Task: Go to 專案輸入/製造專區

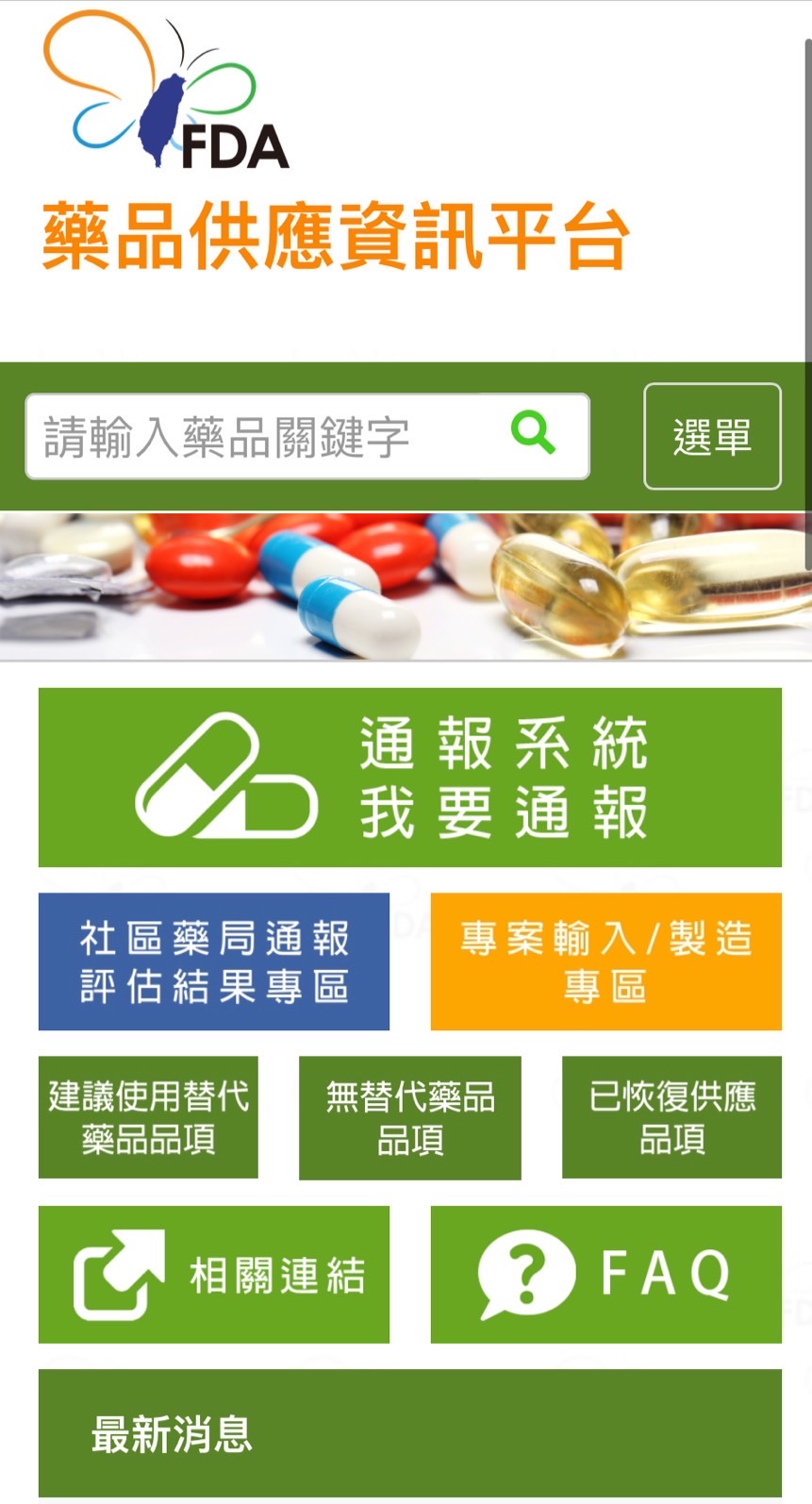Action: pos(606,961)
